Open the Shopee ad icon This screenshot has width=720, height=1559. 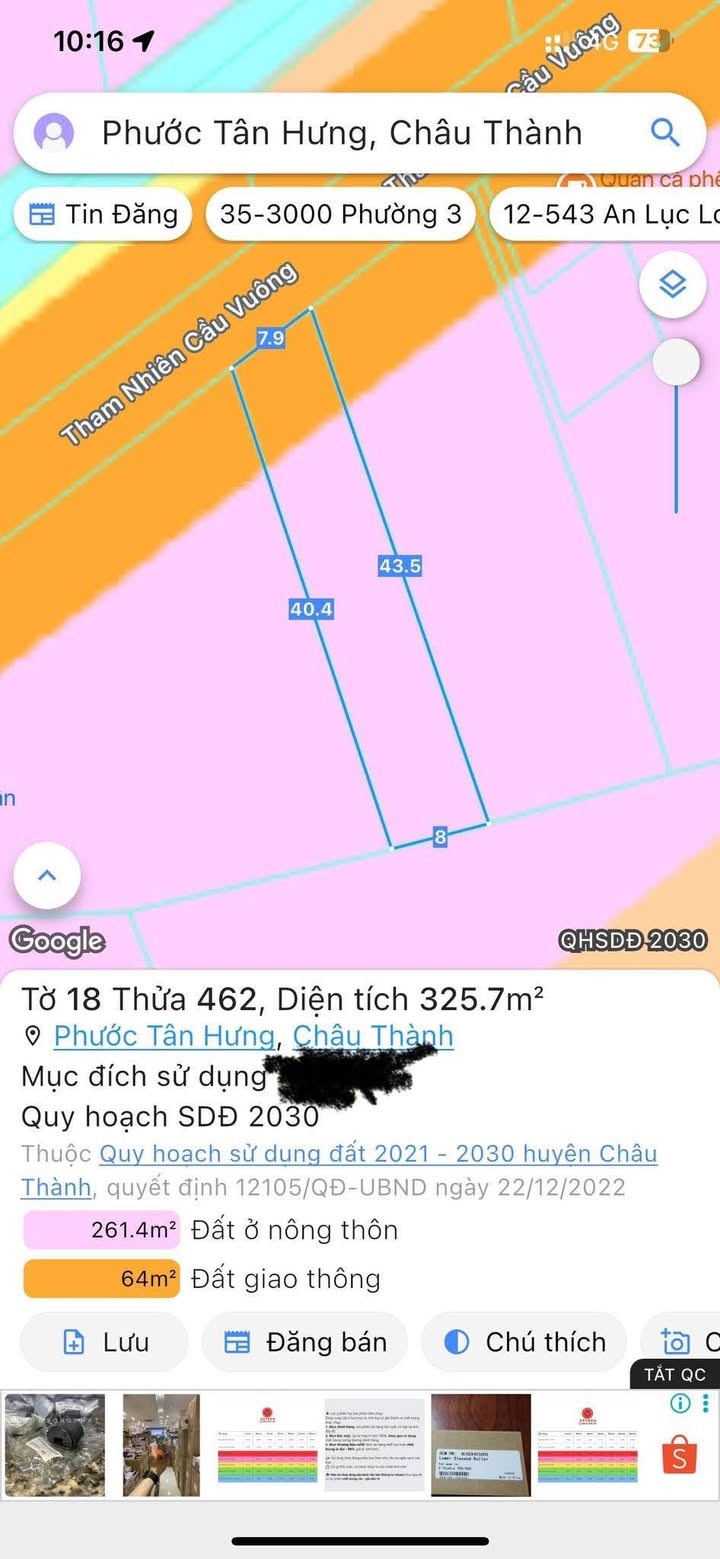pyautogui.click(x=679, y=1456)
